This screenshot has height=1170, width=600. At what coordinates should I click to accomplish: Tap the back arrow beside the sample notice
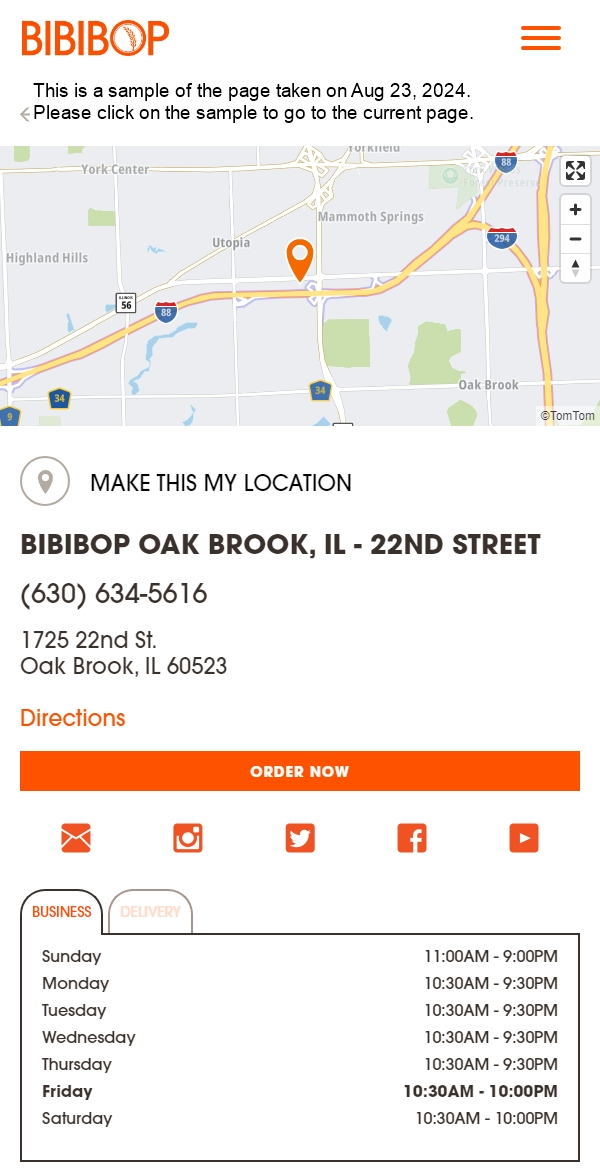point(25,114)
